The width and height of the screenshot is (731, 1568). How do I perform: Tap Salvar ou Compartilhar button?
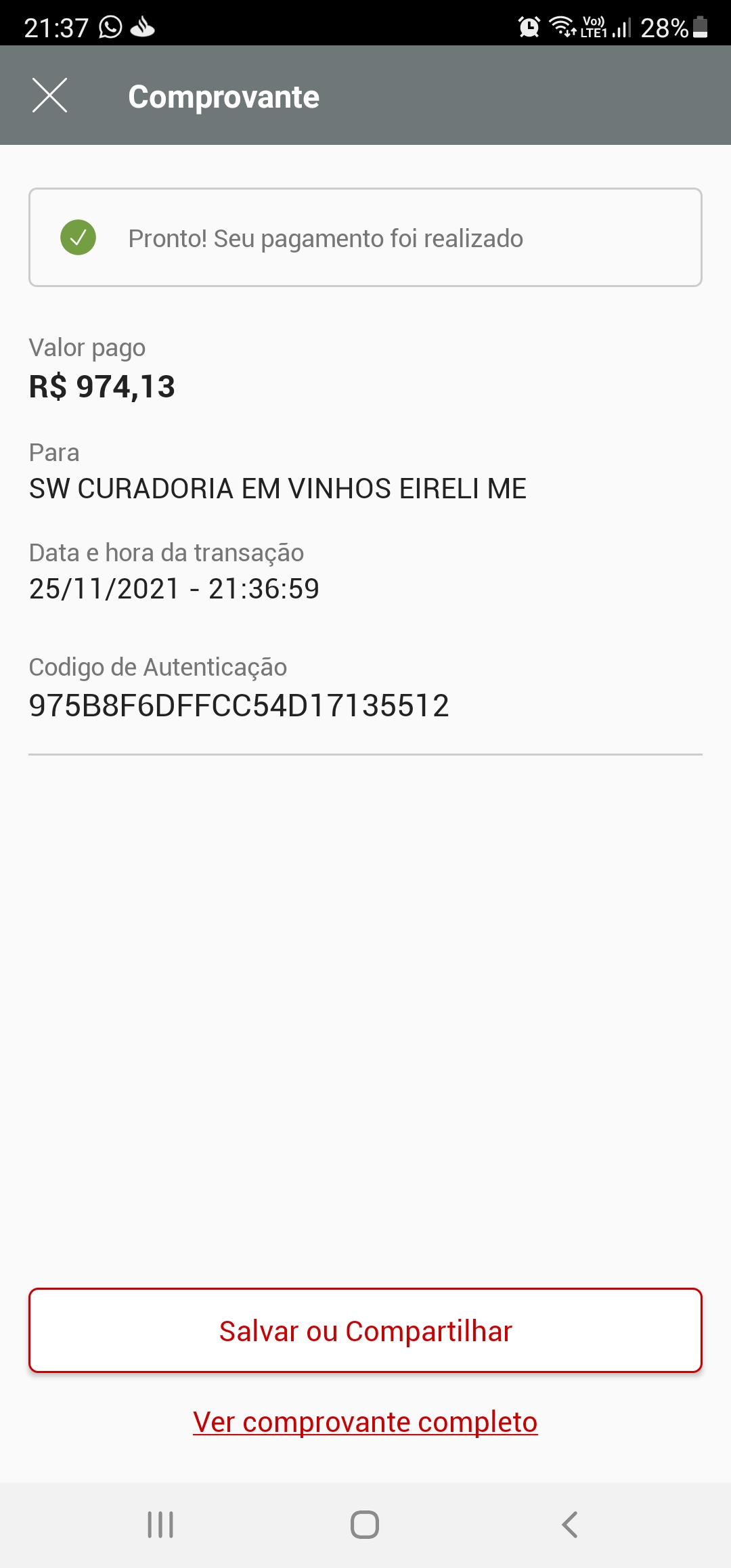[365, 1331]
